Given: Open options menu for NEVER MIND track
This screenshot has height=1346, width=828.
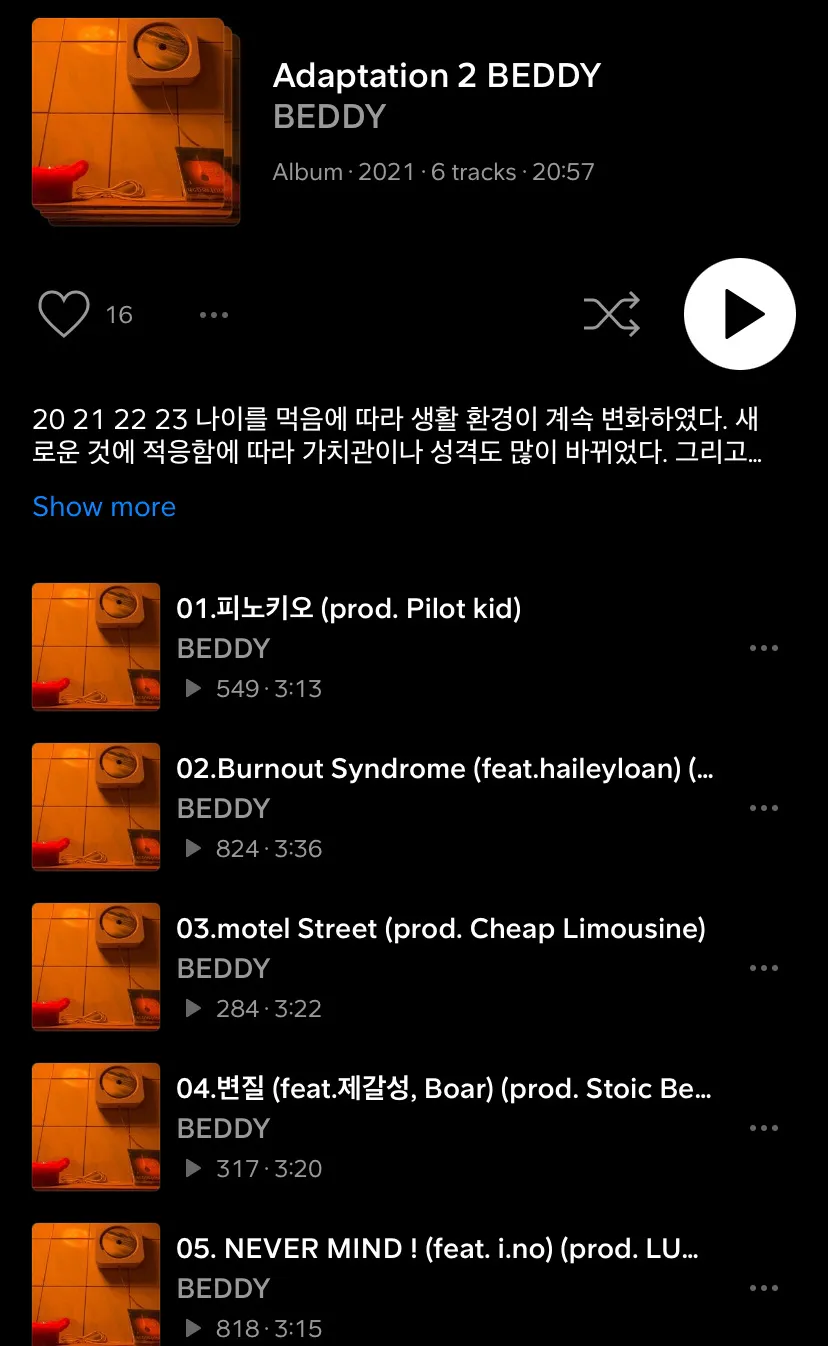Looking at the screenshot, I should coord(764,1288).
